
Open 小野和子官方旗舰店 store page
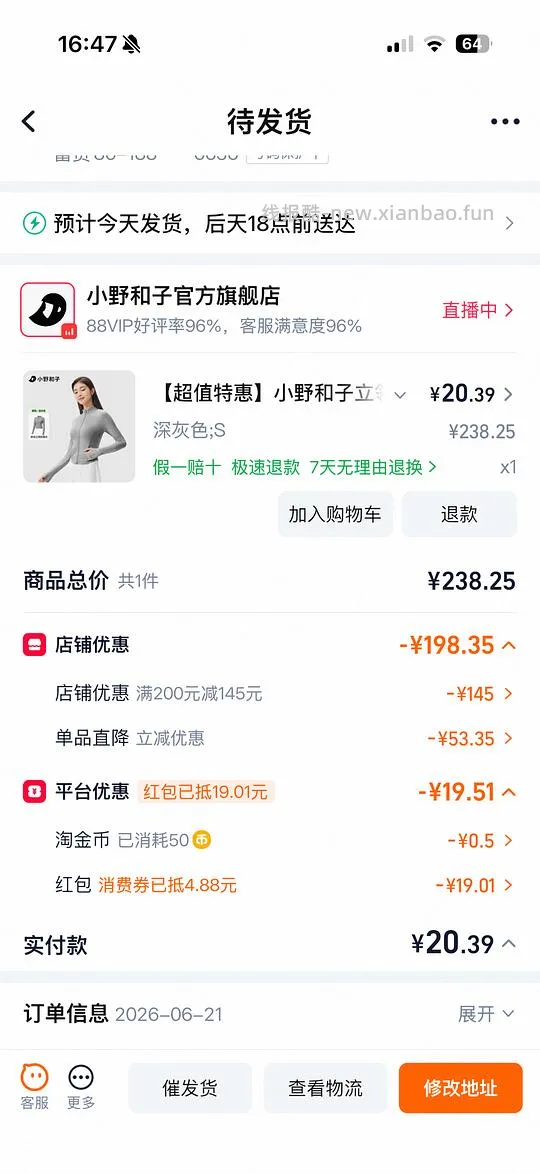[x=183, y=295]
